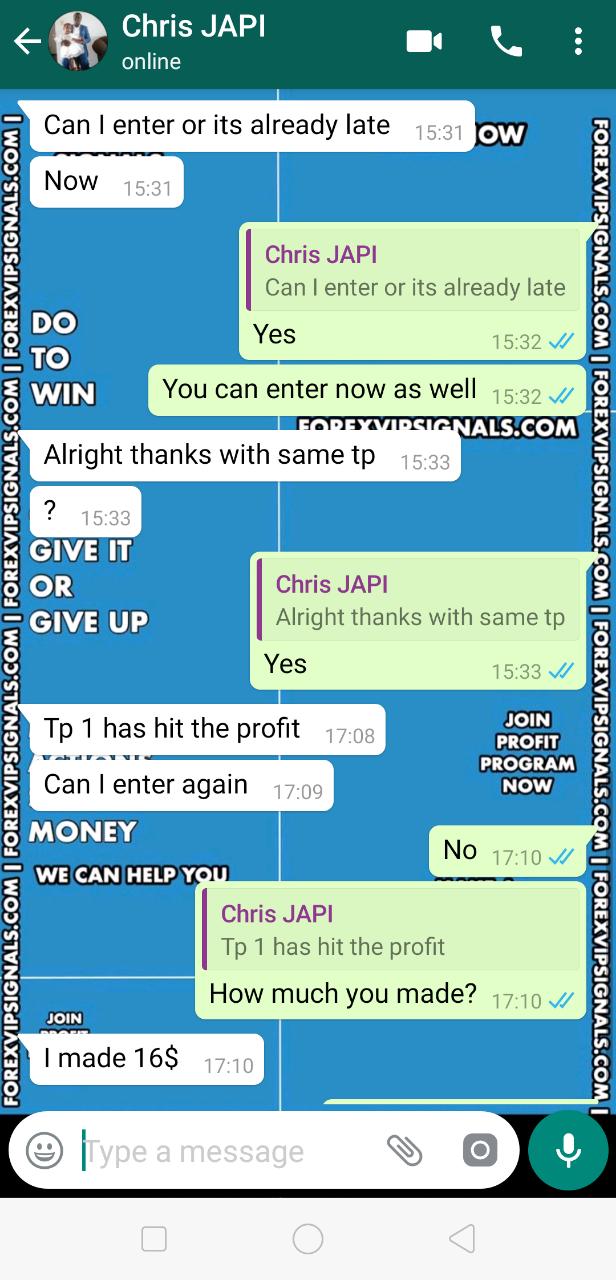The image size is (616, 1280).
Task: Jump to quoted "Alright thanks with same tp"
Action: click(x=420, y=601)
